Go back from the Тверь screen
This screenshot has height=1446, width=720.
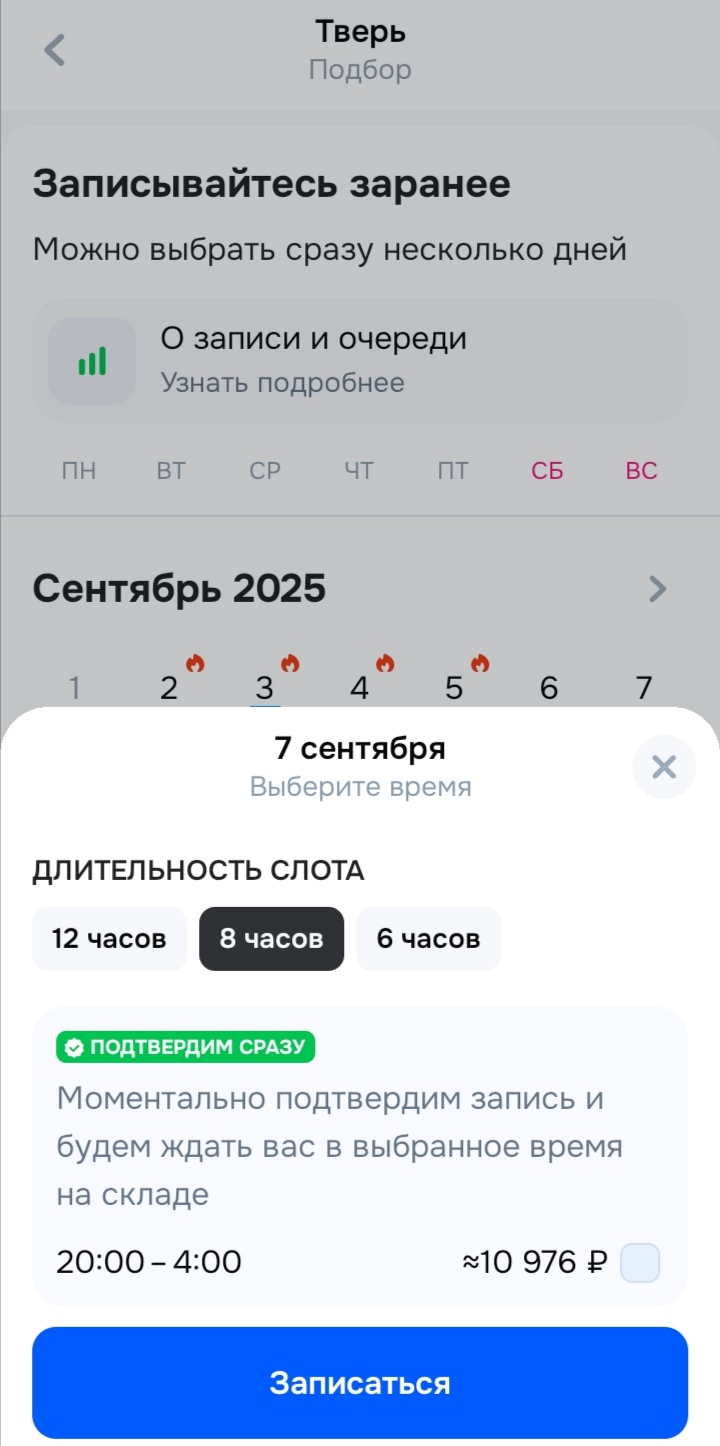click(55, 50)
